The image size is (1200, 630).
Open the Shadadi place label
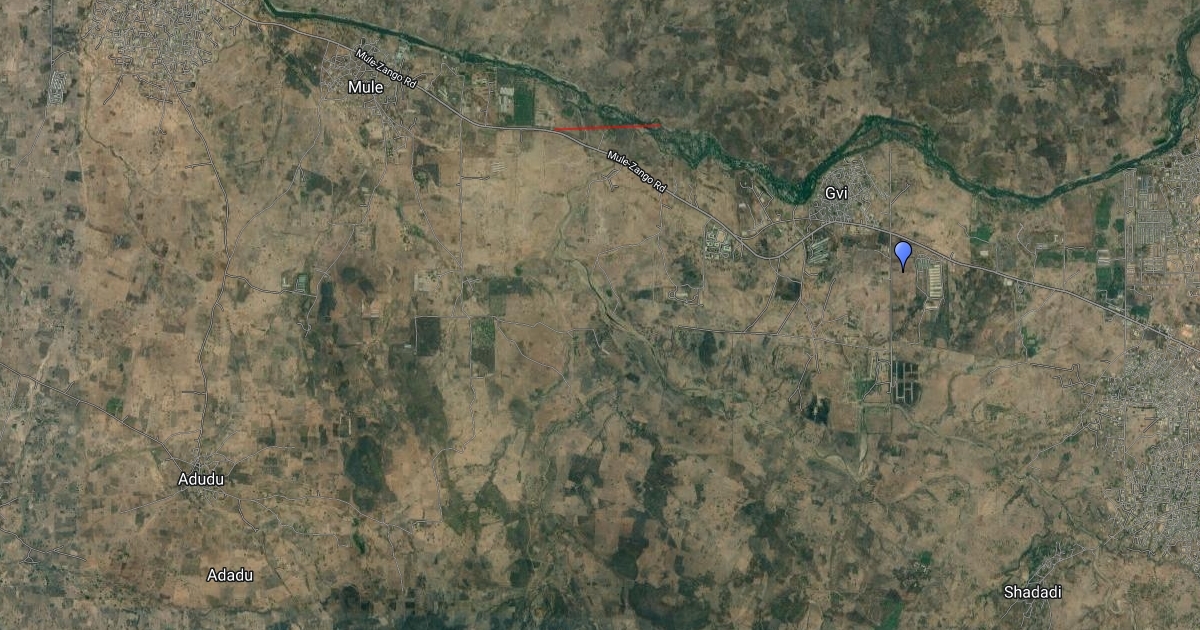(1032, 592)
